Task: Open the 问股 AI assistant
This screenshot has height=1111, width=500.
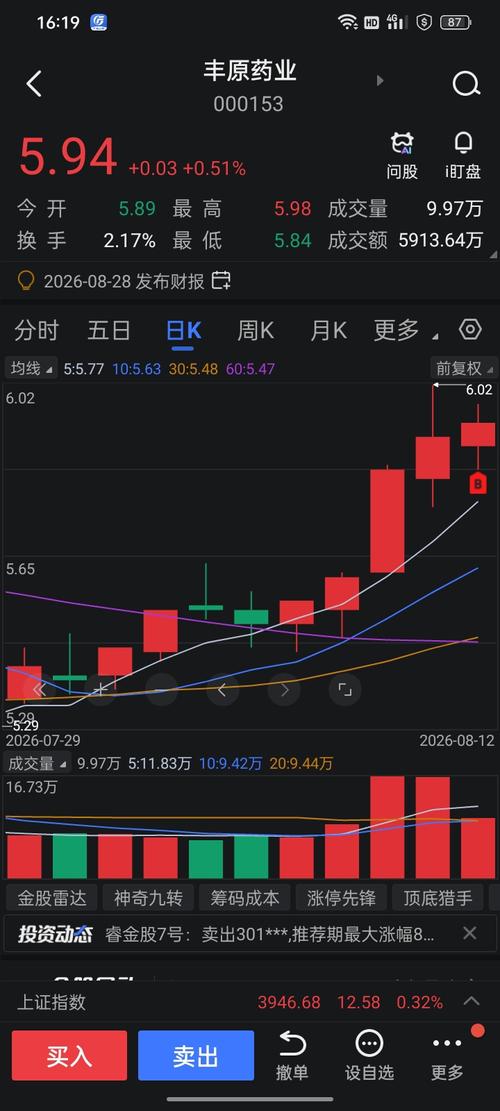Action: point(402,155)
